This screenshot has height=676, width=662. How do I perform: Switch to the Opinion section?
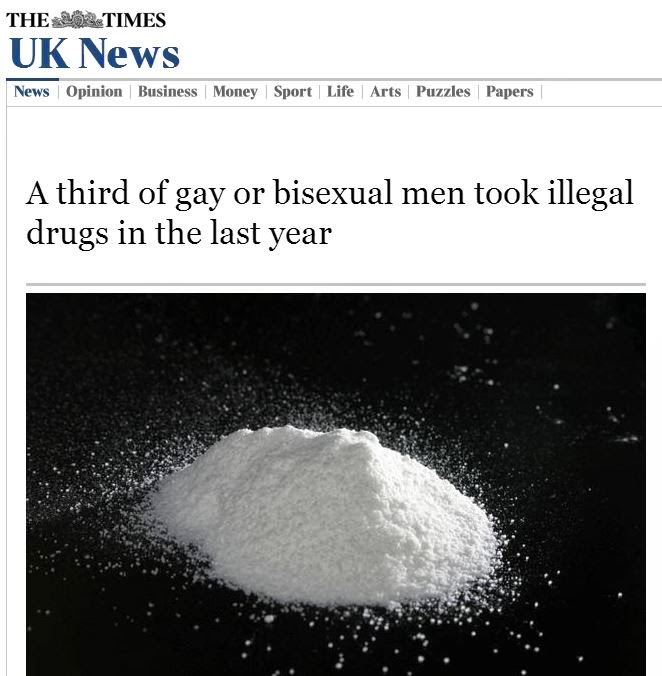pyautogui.click(x=94, y=92)
